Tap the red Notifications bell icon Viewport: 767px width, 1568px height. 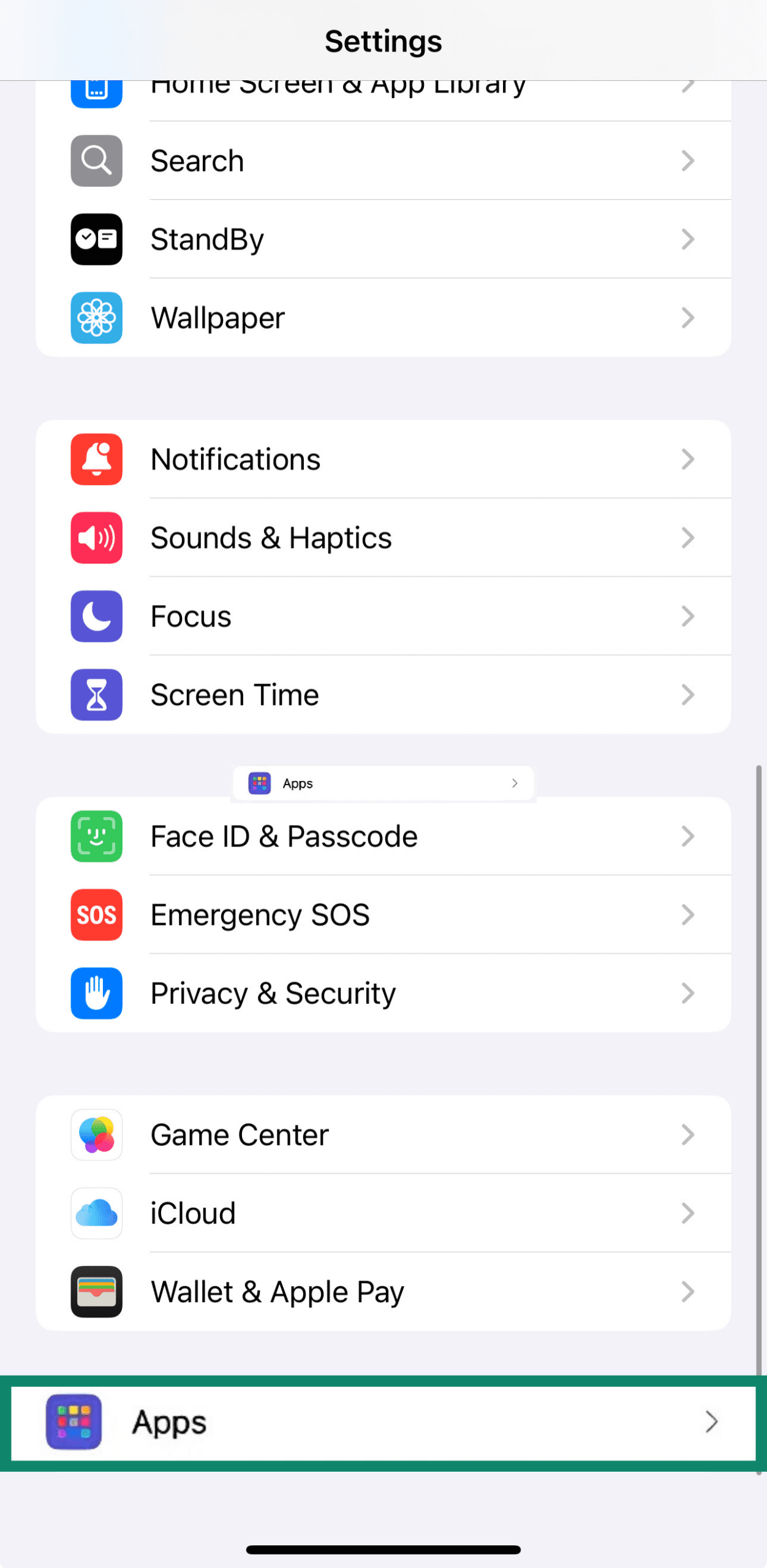(x=96, y=459)
